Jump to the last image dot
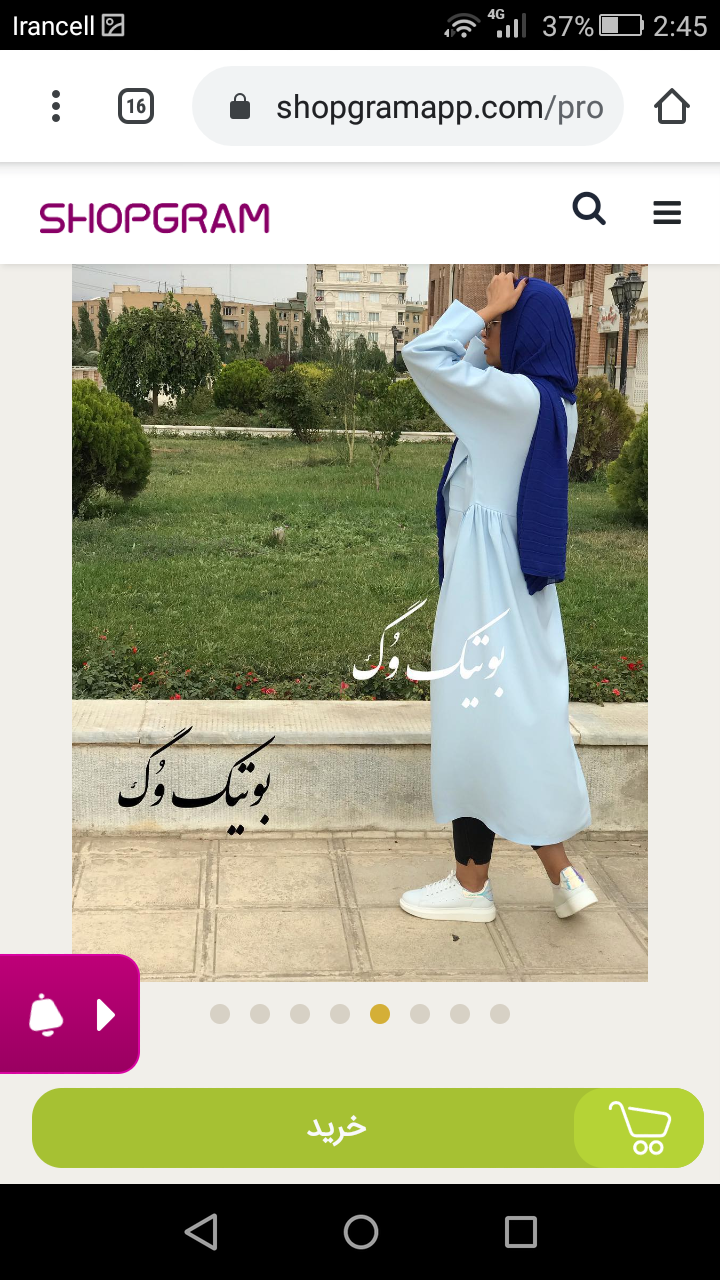 pos(500,1014)
